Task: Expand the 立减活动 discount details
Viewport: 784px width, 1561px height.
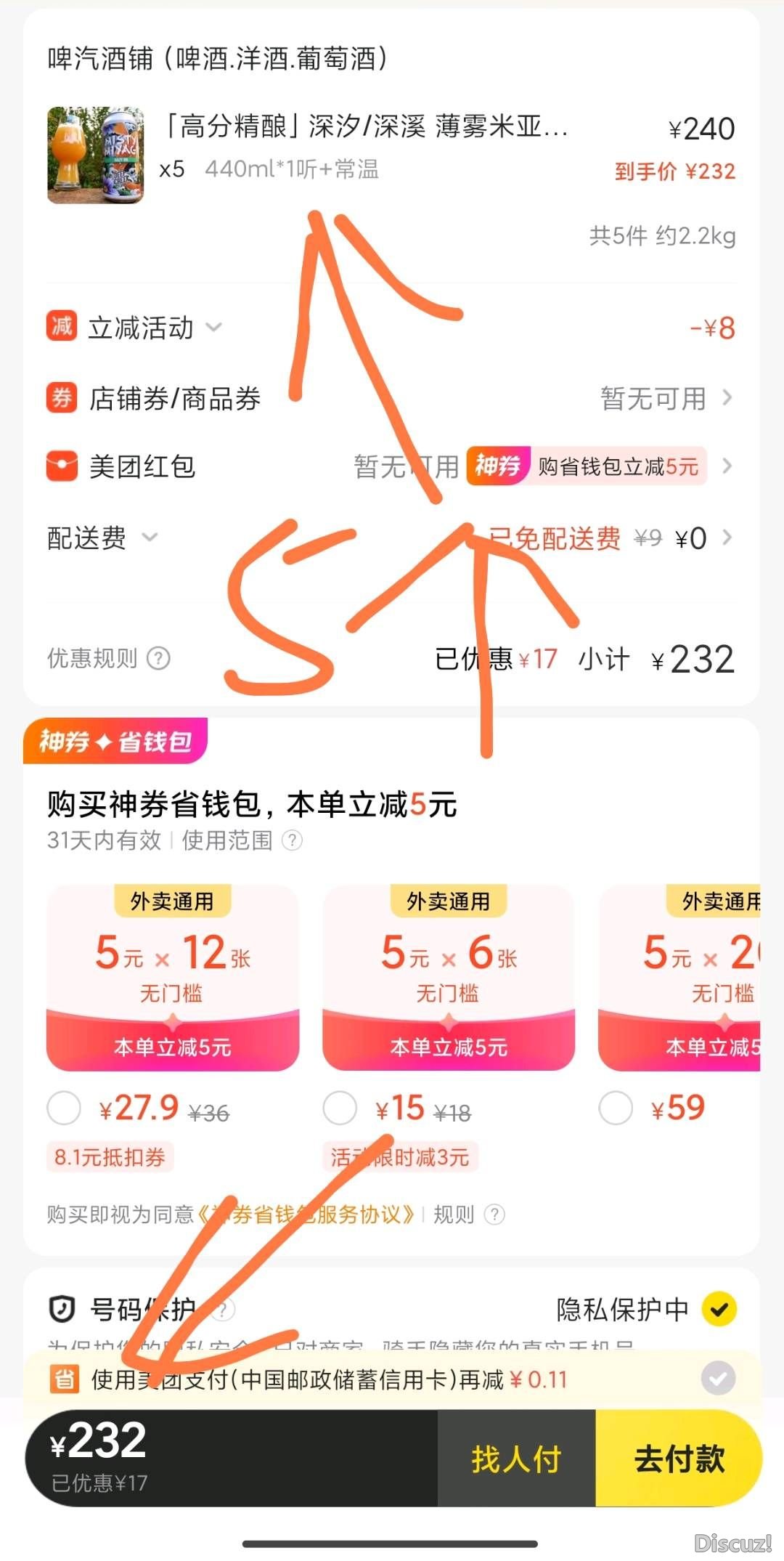Action: click(213, 328)
